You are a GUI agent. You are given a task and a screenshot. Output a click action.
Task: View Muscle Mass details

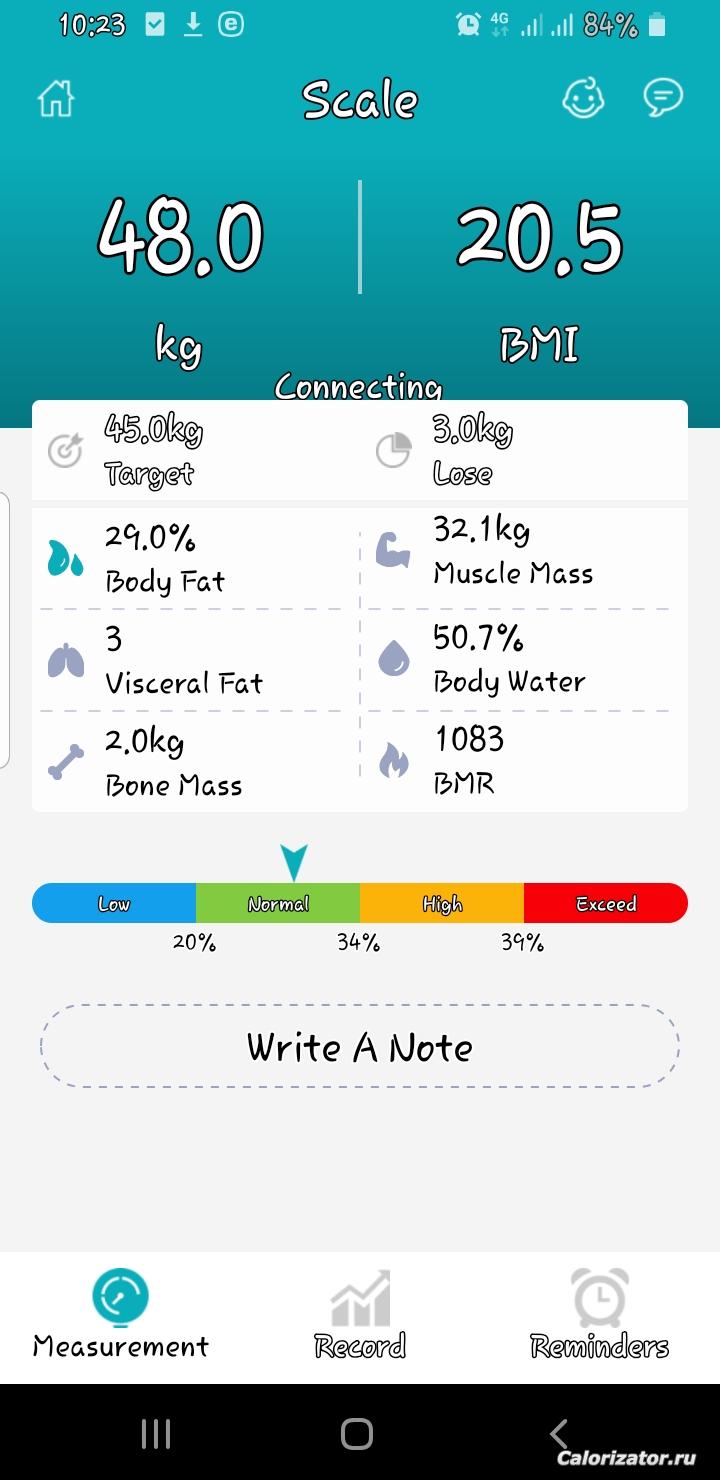pos(512,551)
